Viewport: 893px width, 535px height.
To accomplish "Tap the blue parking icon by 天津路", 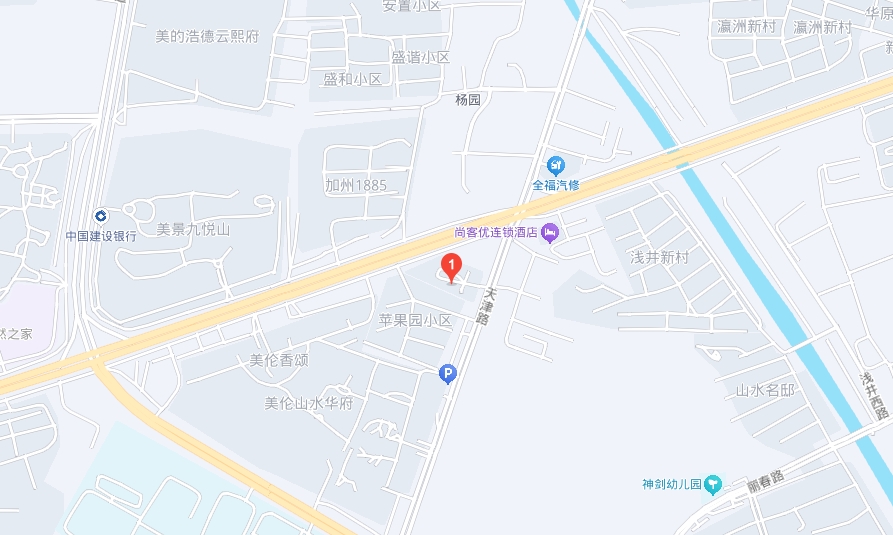I will coord(448,375).
